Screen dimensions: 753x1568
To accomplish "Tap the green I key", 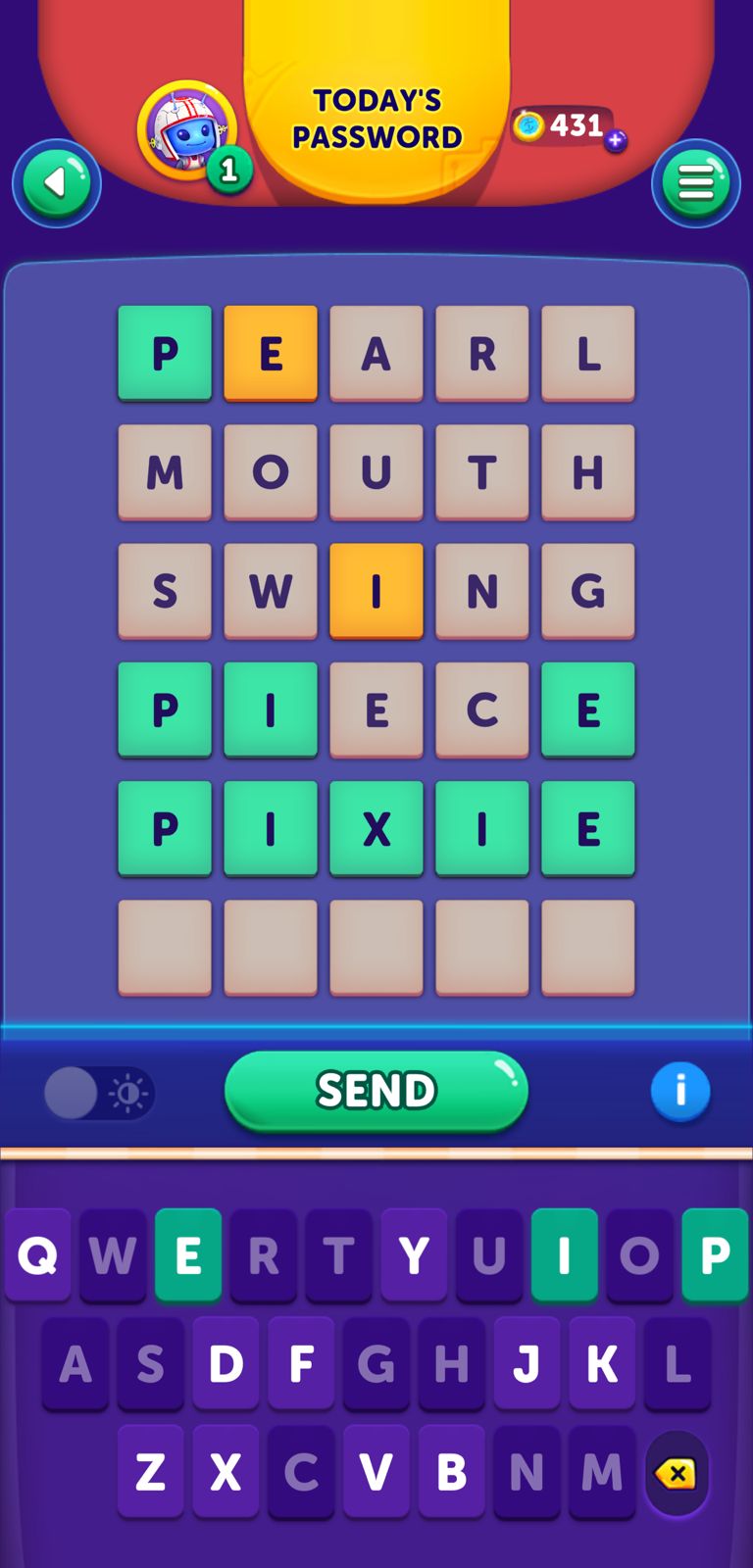I will pyautogui.click(x=564, y=1254).
